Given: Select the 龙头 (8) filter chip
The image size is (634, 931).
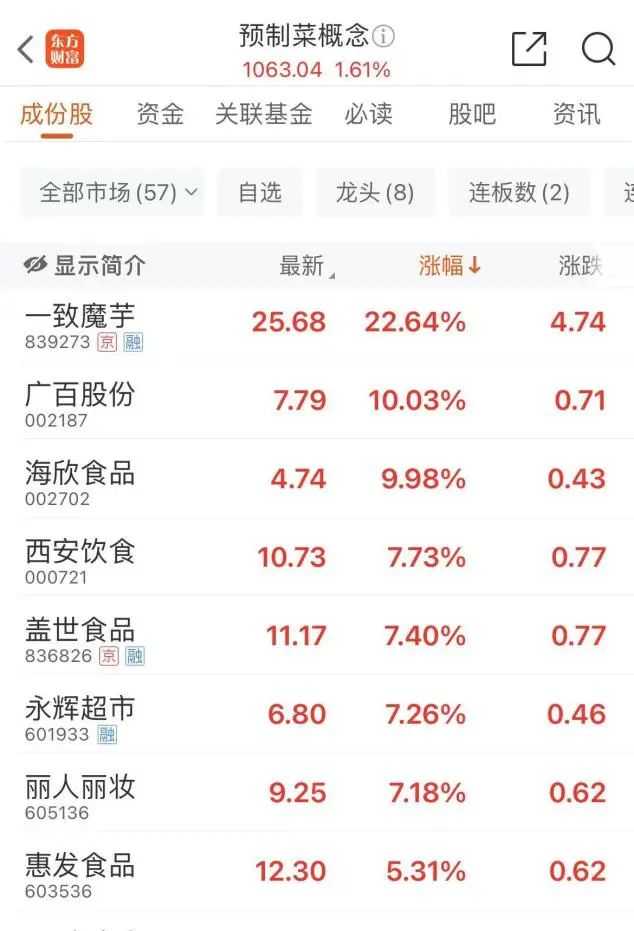Looking at the screenshot, I should click(374, 193).
